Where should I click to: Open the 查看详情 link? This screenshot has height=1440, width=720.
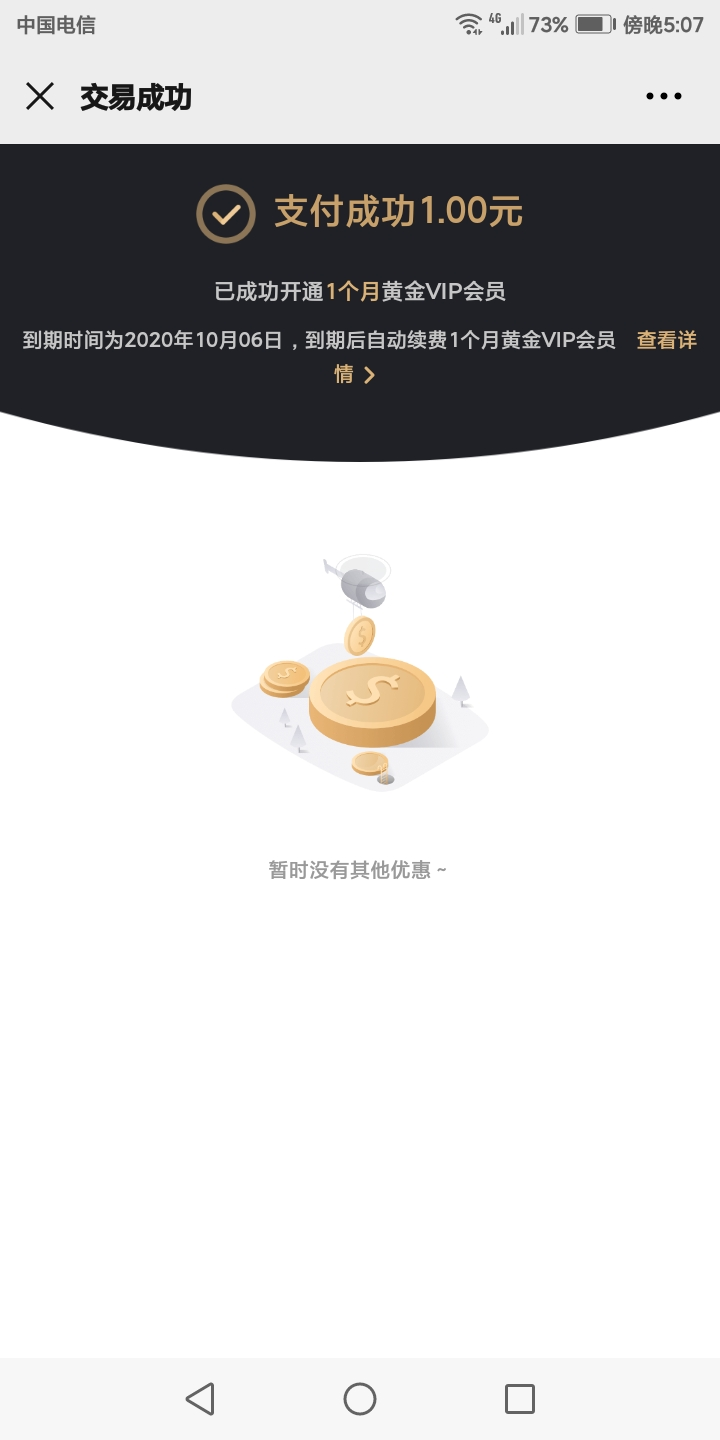[666, 341]
